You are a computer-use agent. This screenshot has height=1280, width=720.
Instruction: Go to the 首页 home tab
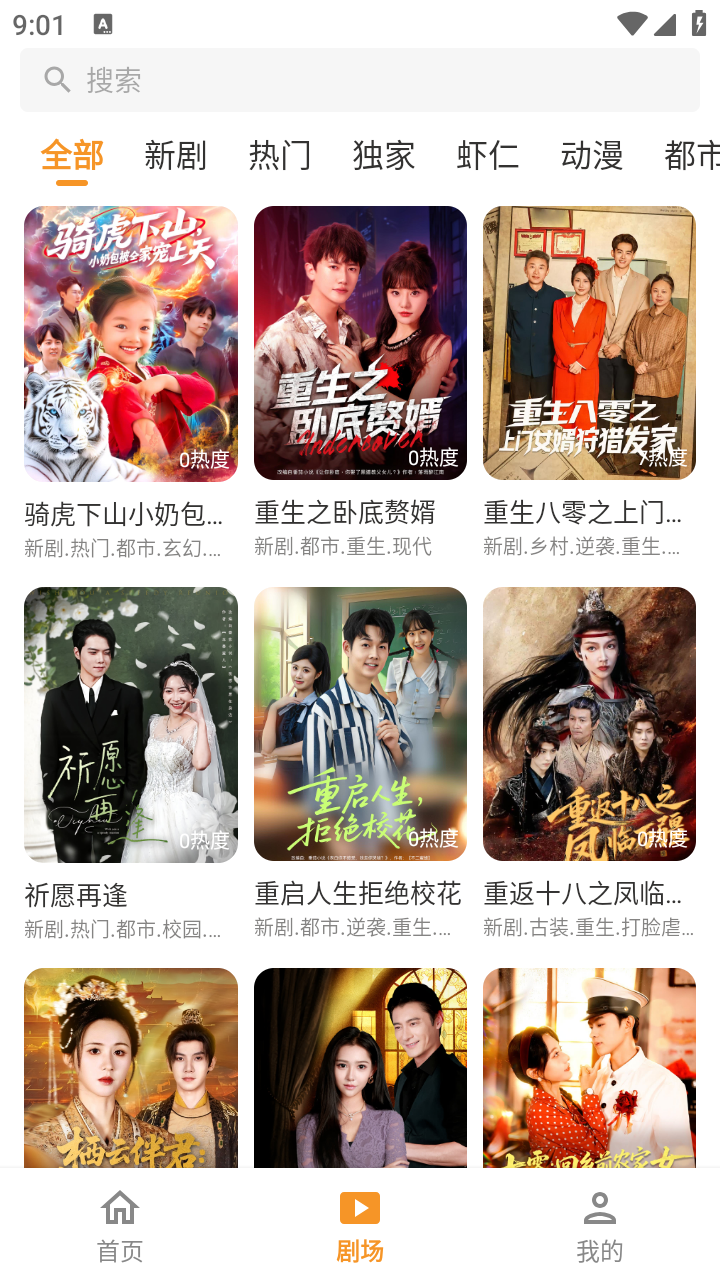tap(120, 1225)
